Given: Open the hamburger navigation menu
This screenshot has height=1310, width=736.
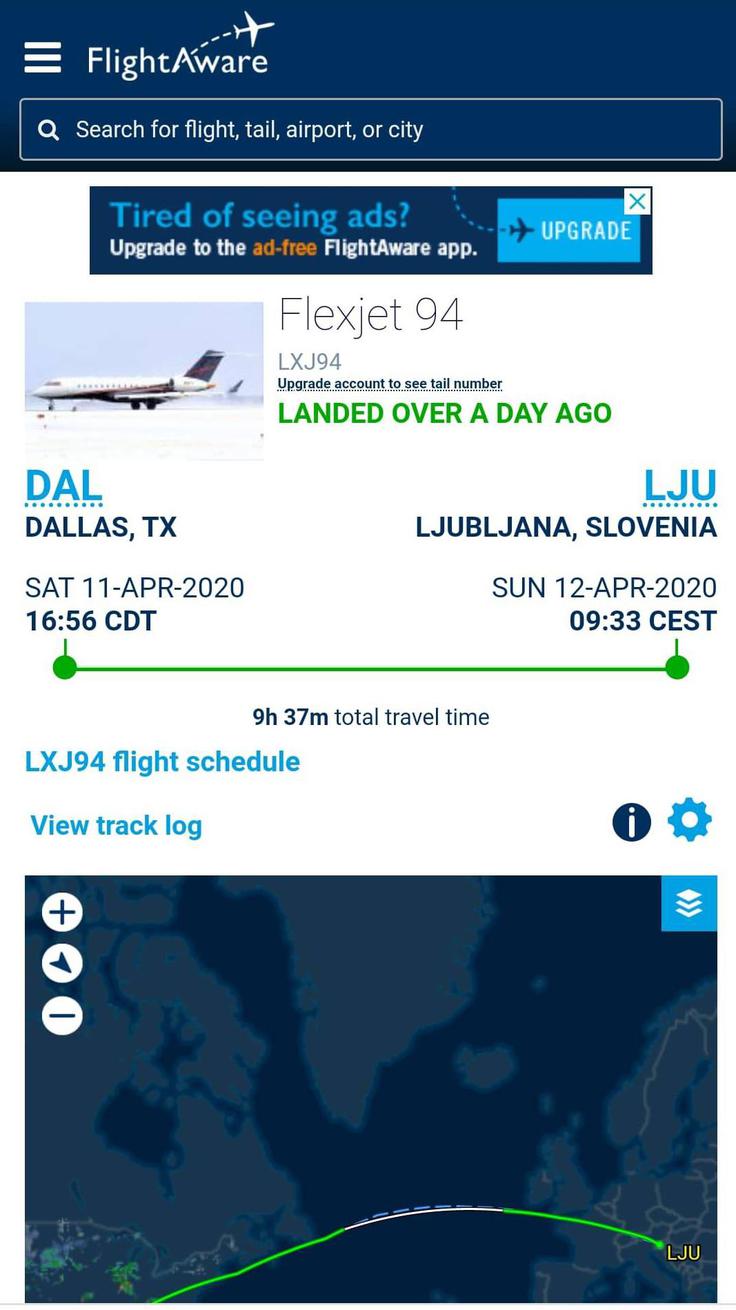Looking at the screenshot, I should click(43, 58).
